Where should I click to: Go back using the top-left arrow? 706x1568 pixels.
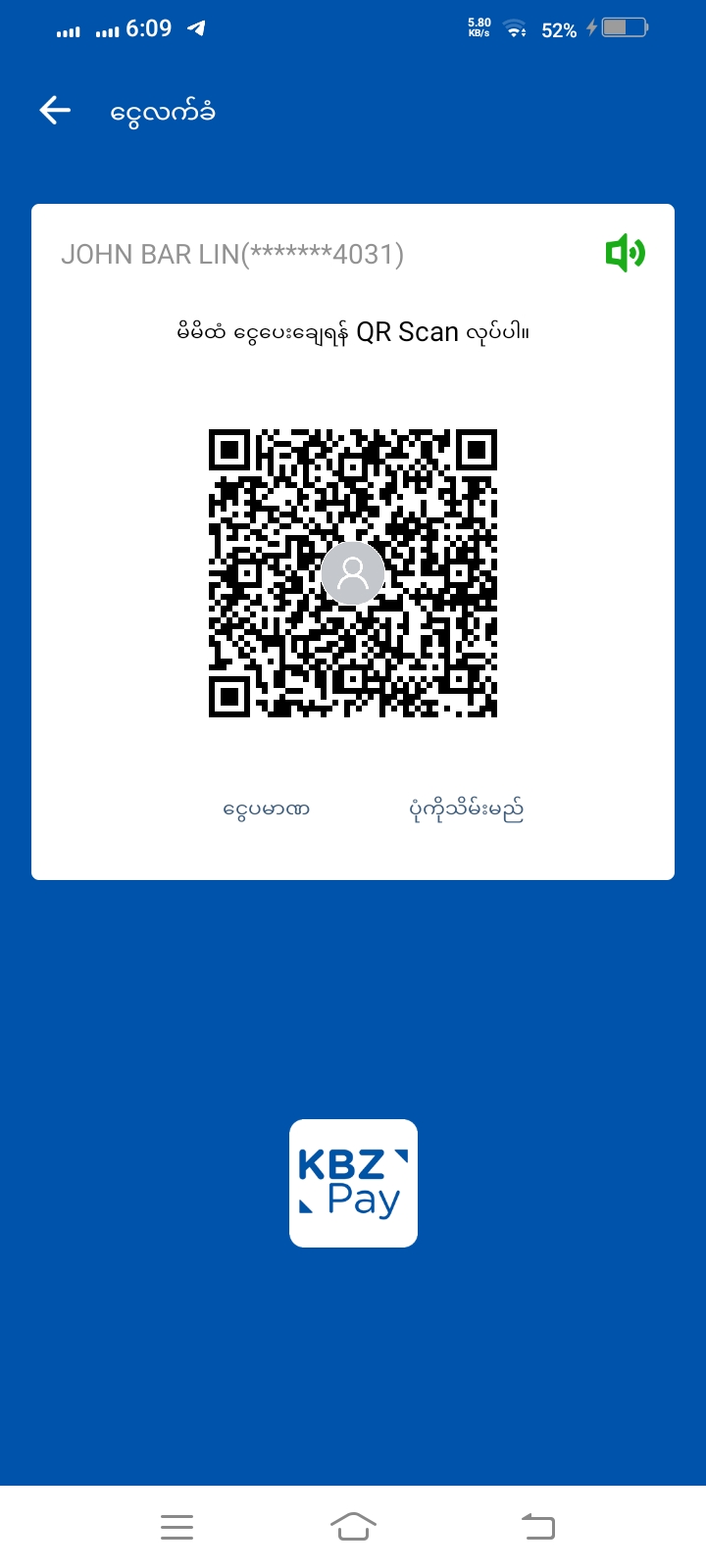click(55, 111)
